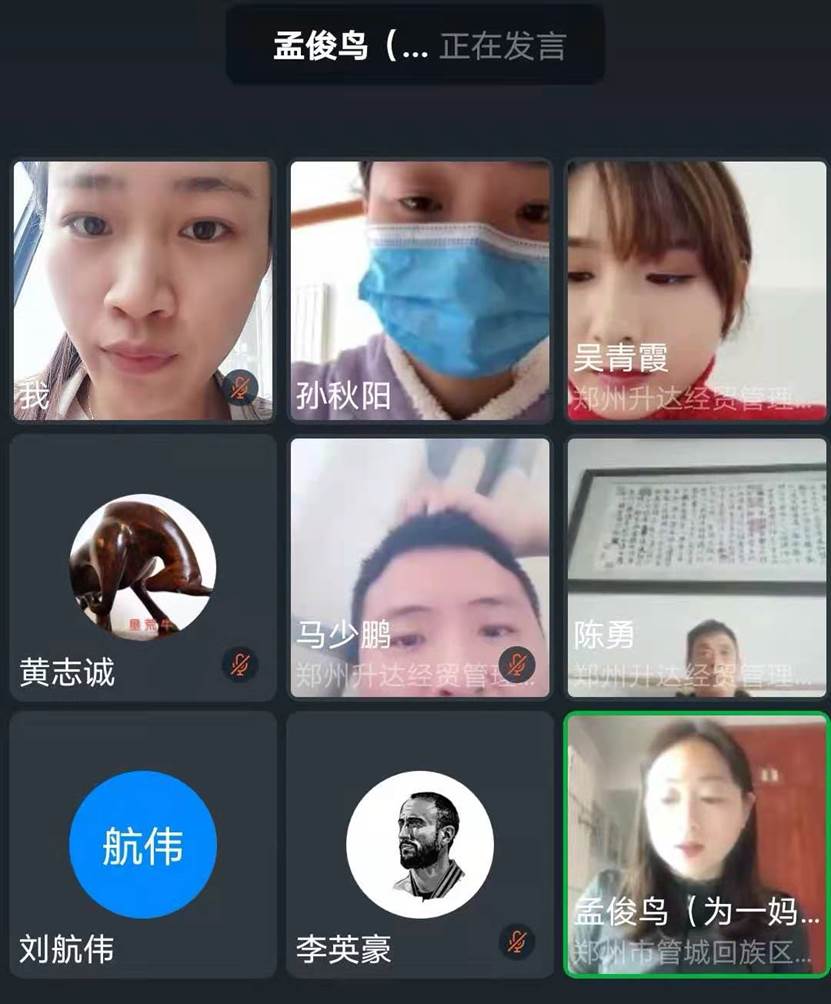The image size is (831, 1004).
Task: Tap 黄志诚's participant tile
Action: tap(142, 567)
